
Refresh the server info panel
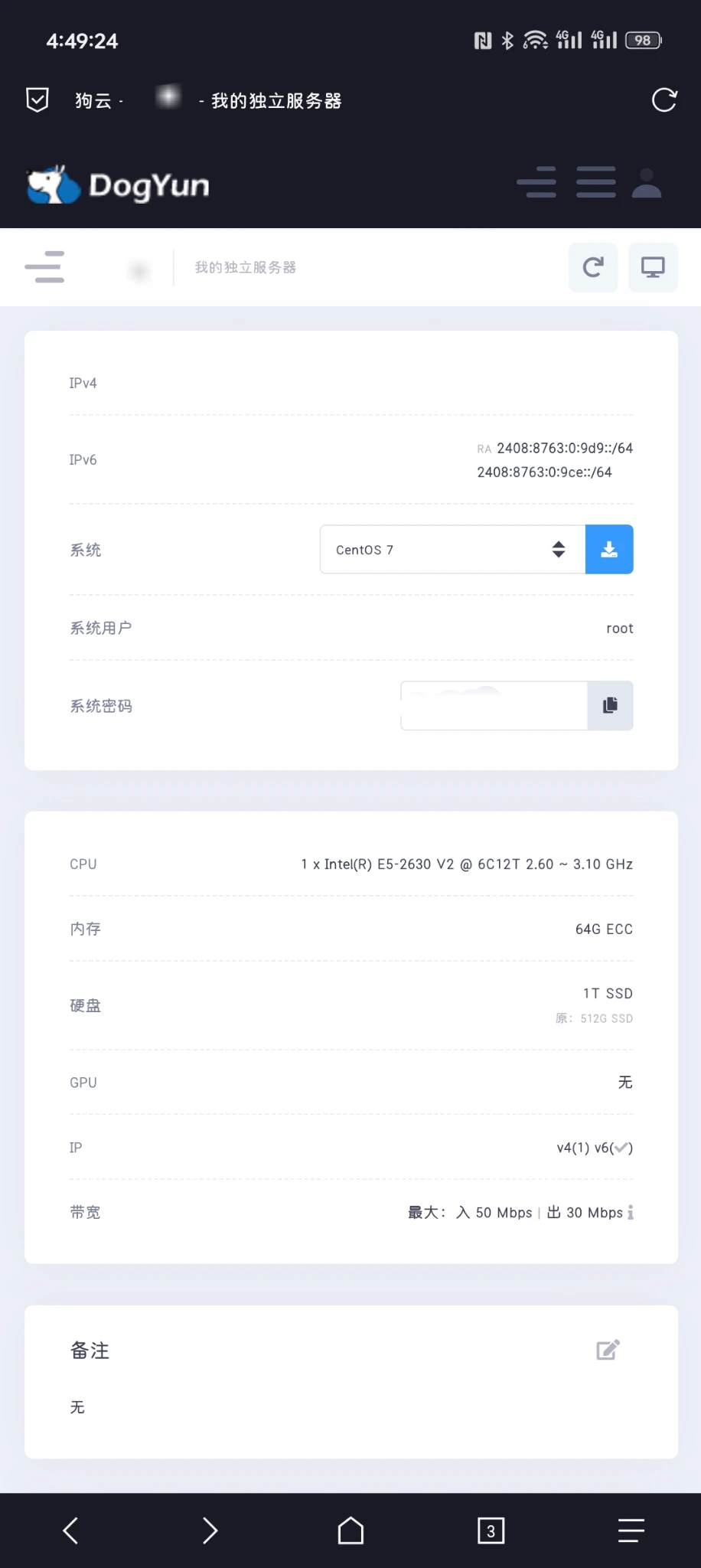tap(593, 267)
